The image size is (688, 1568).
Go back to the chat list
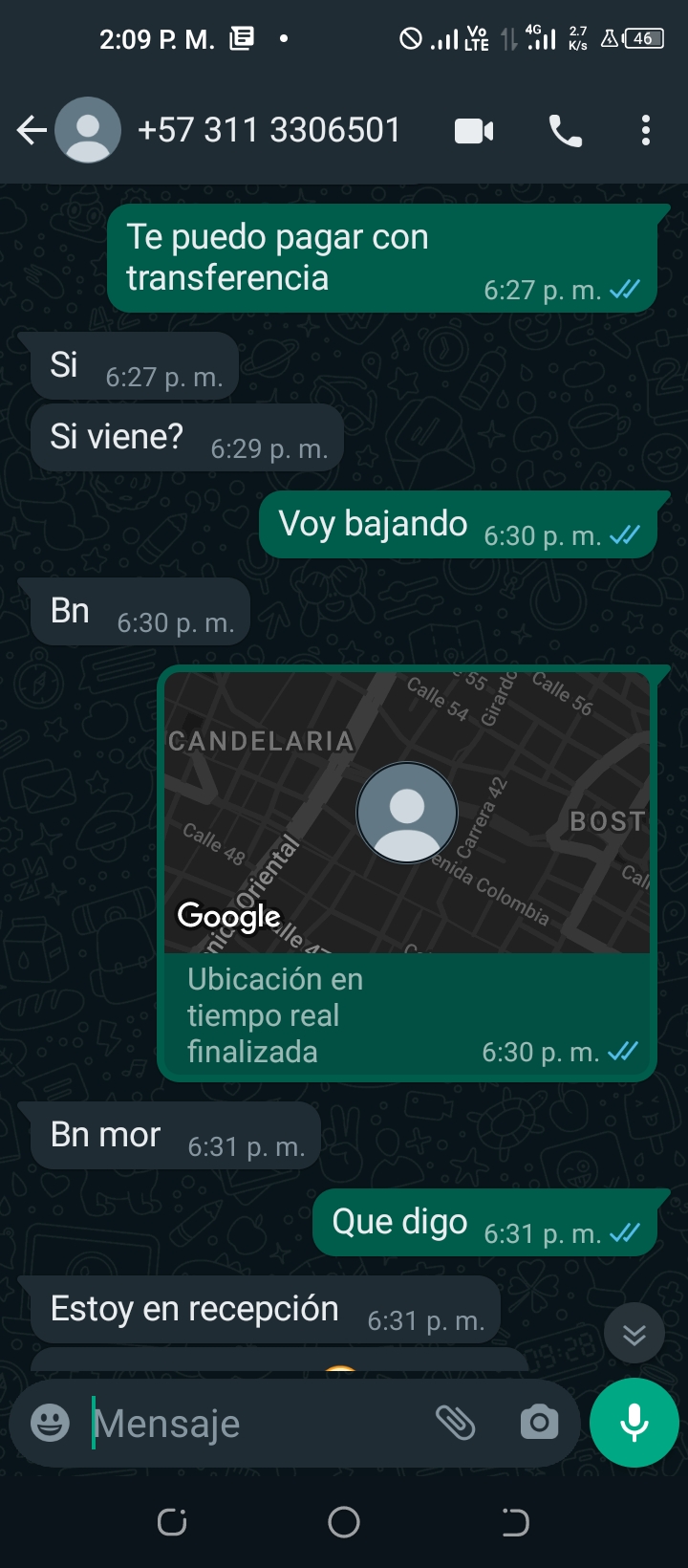click(x=32, y=130)
